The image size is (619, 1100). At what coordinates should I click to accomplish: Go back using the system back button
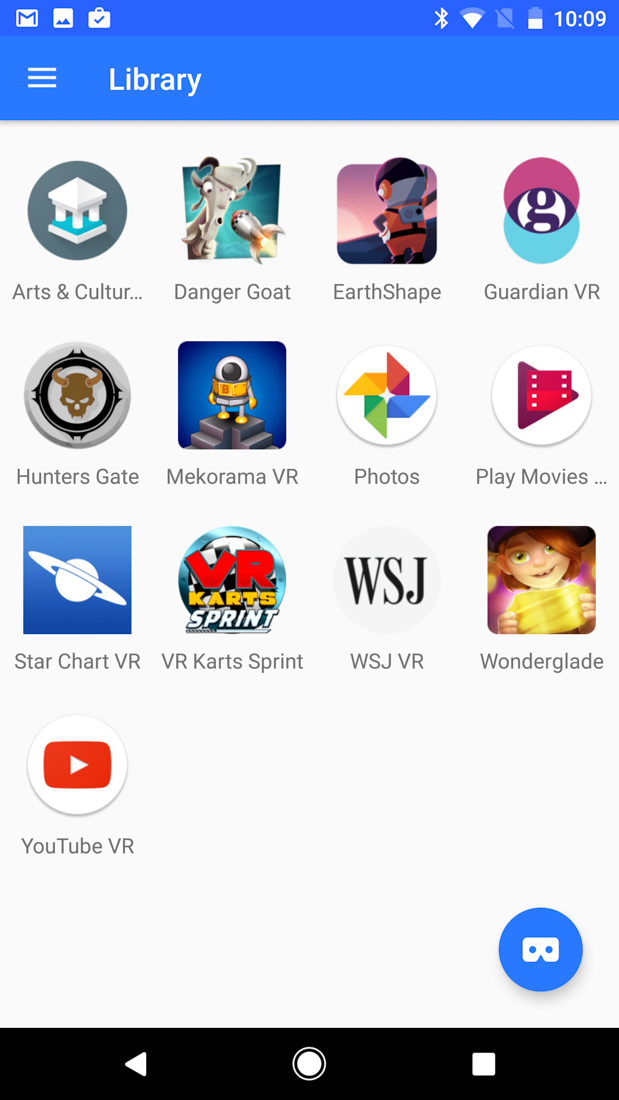pos(136,1064)
